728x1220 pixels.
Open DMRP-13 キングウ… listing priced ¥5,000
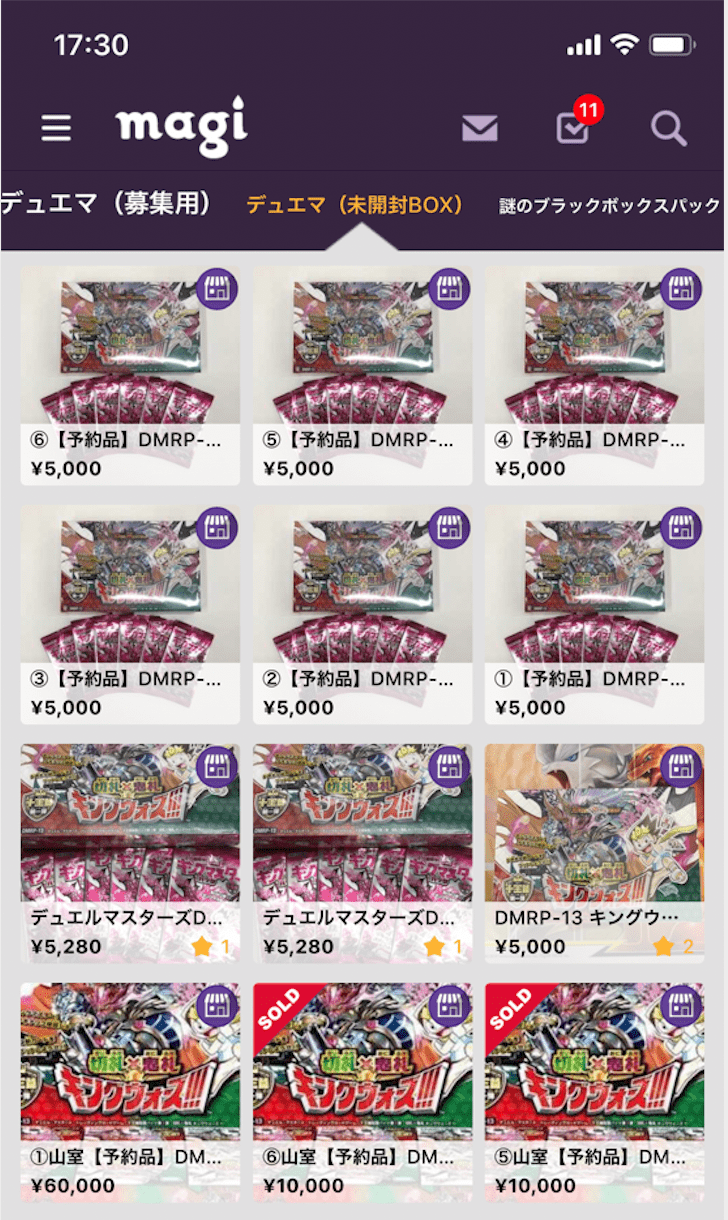[x=594, y=852]
